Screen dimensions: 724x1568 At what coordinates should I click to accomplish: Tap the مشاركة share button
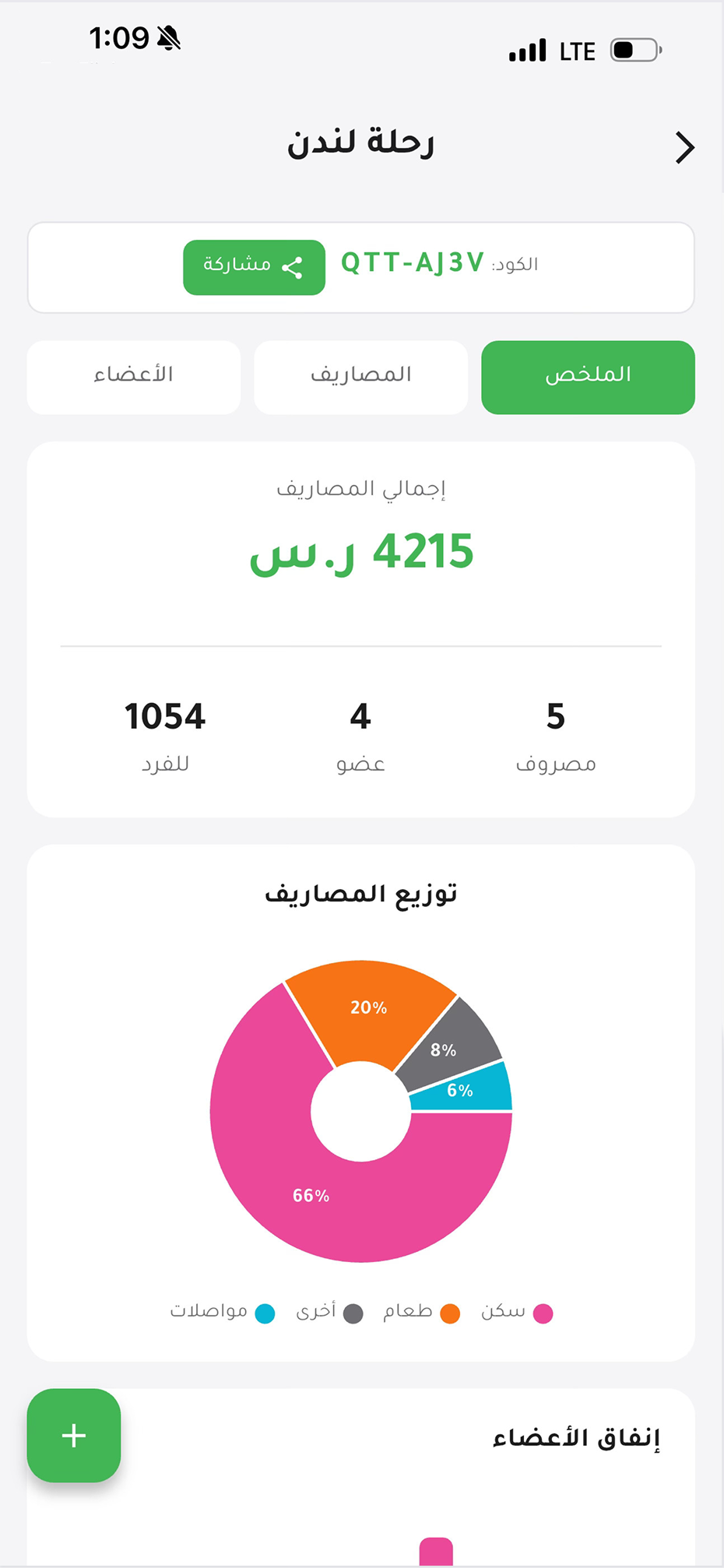click(x=254, y=268)
